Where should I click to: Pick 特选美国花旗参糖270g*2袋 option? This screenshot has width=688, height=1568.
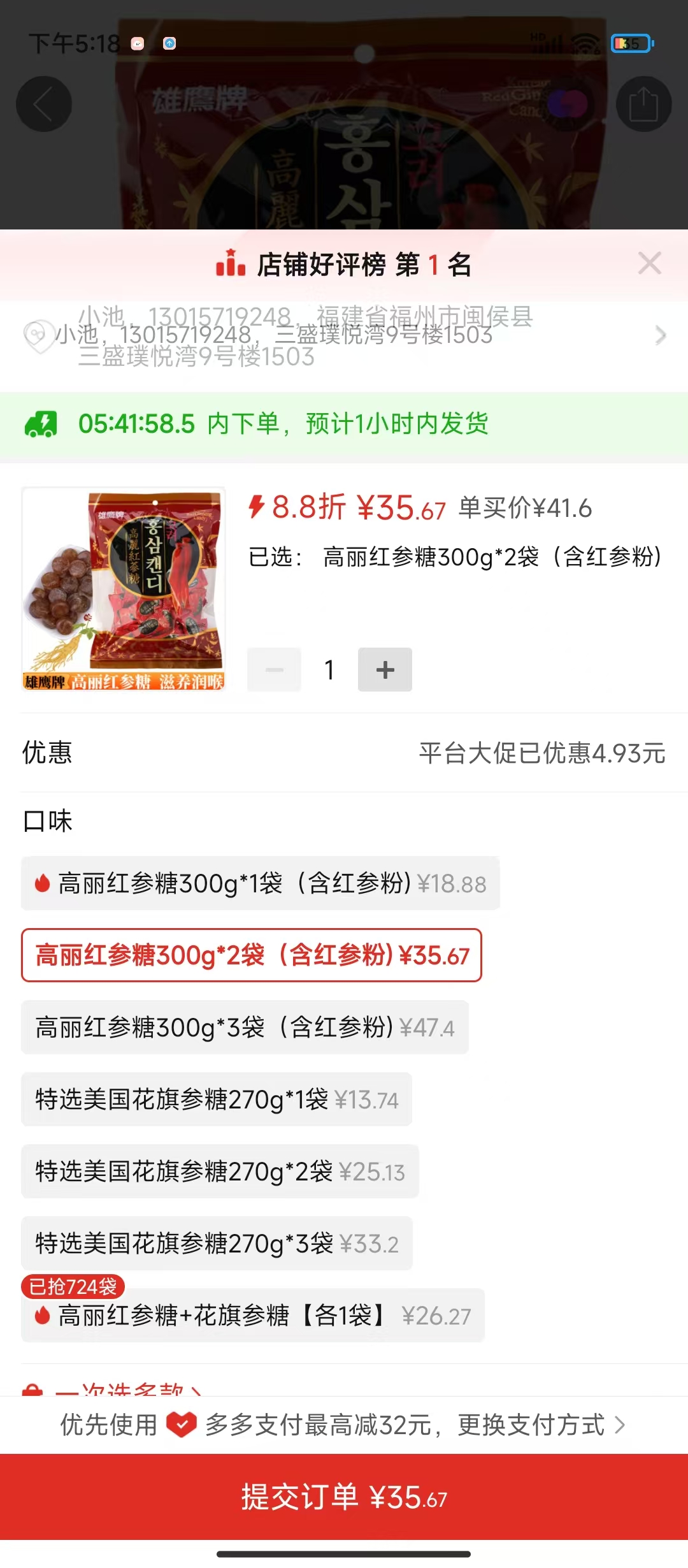[220, 1172]
